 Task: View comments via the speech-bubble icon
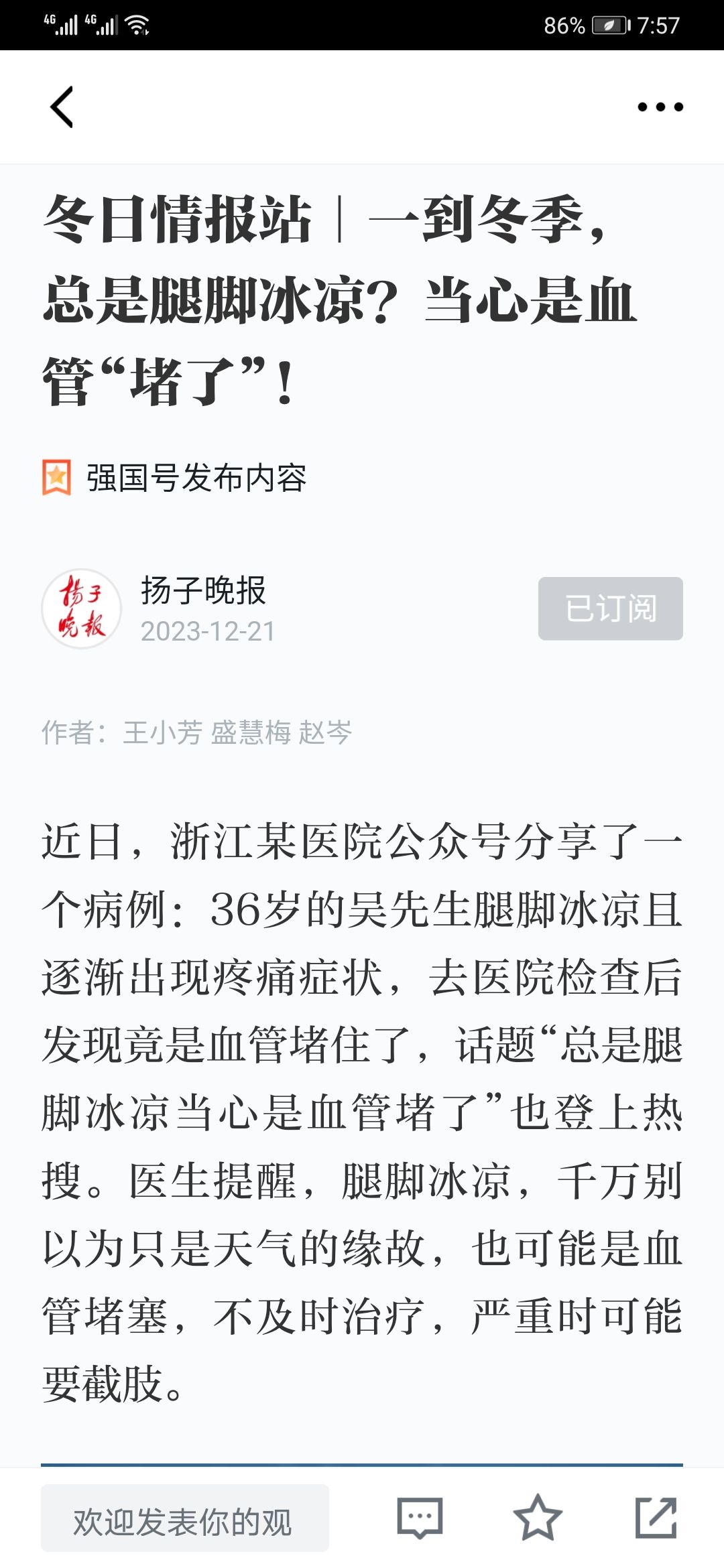(x=420, y=1518)
